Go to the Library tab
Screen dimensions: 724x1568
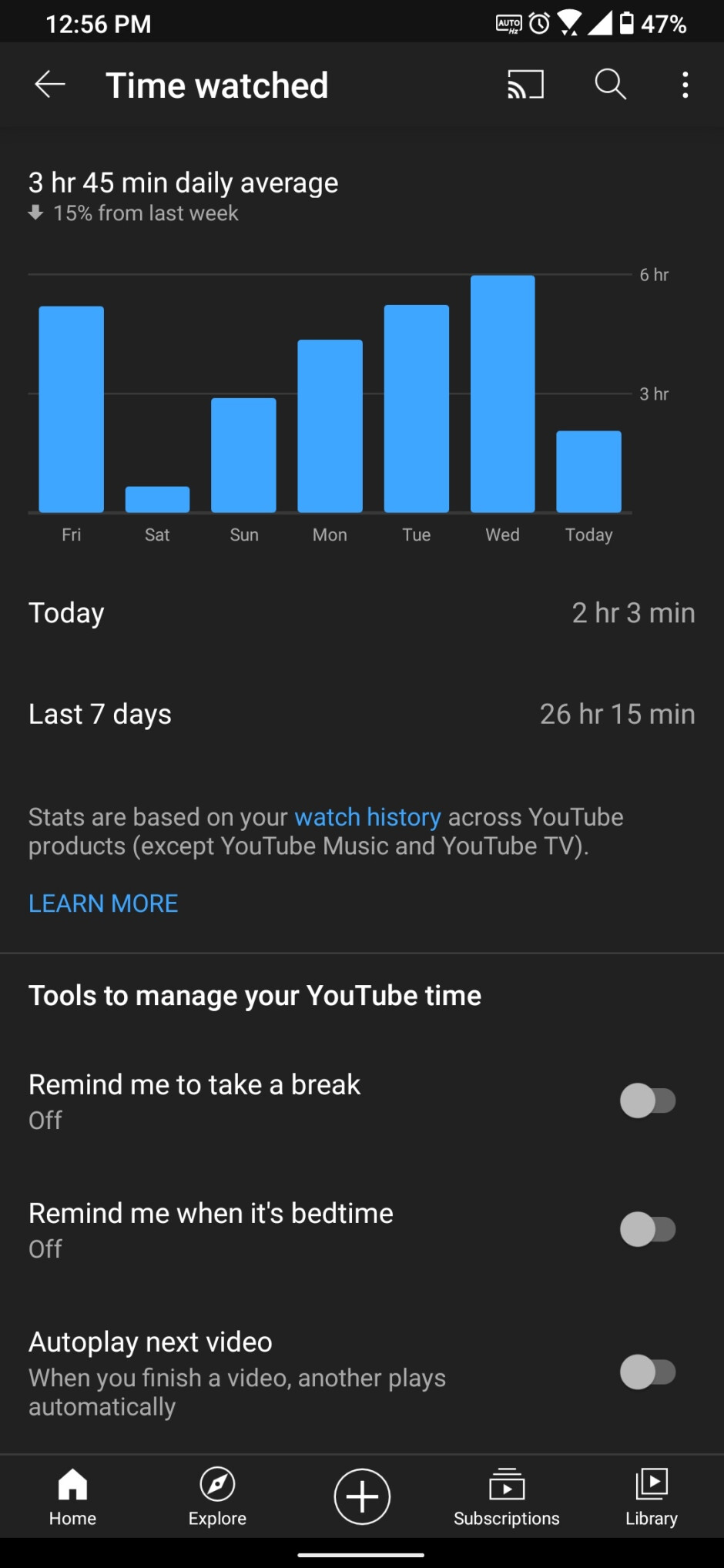tap(652, 1496)
